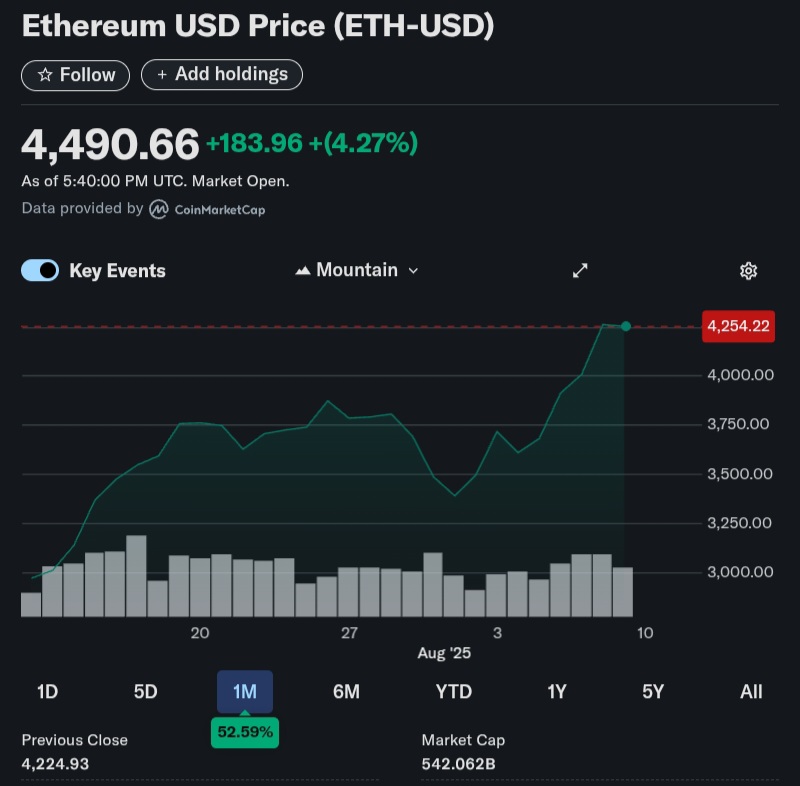Viewport: 800px width, 786px height.
Task: Turn off the Key Events toggle
Action: click(40, 271)
